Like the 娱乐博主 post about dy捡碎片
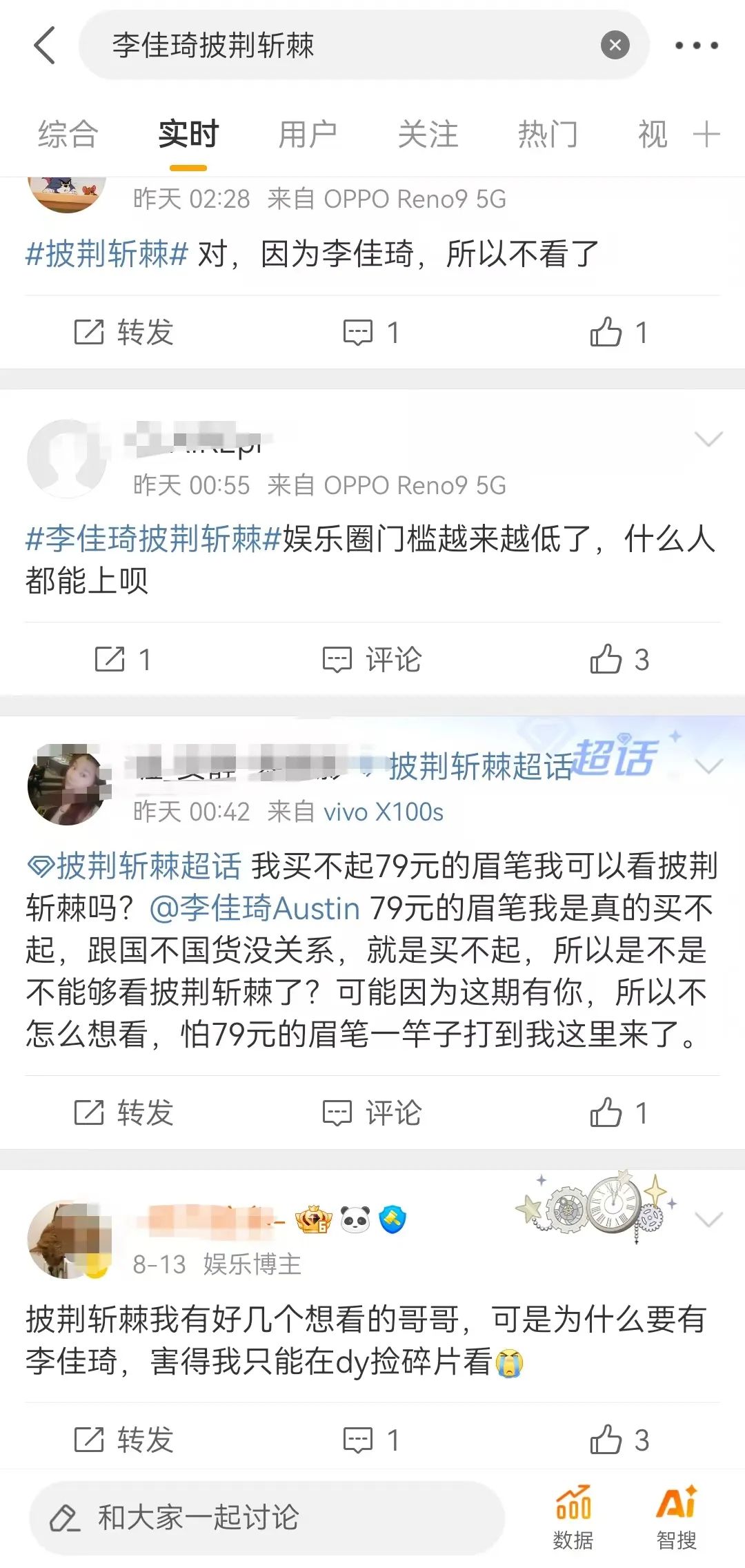Image resolution: width=745 pixels, height=1568 pixels. [619, 1440]
